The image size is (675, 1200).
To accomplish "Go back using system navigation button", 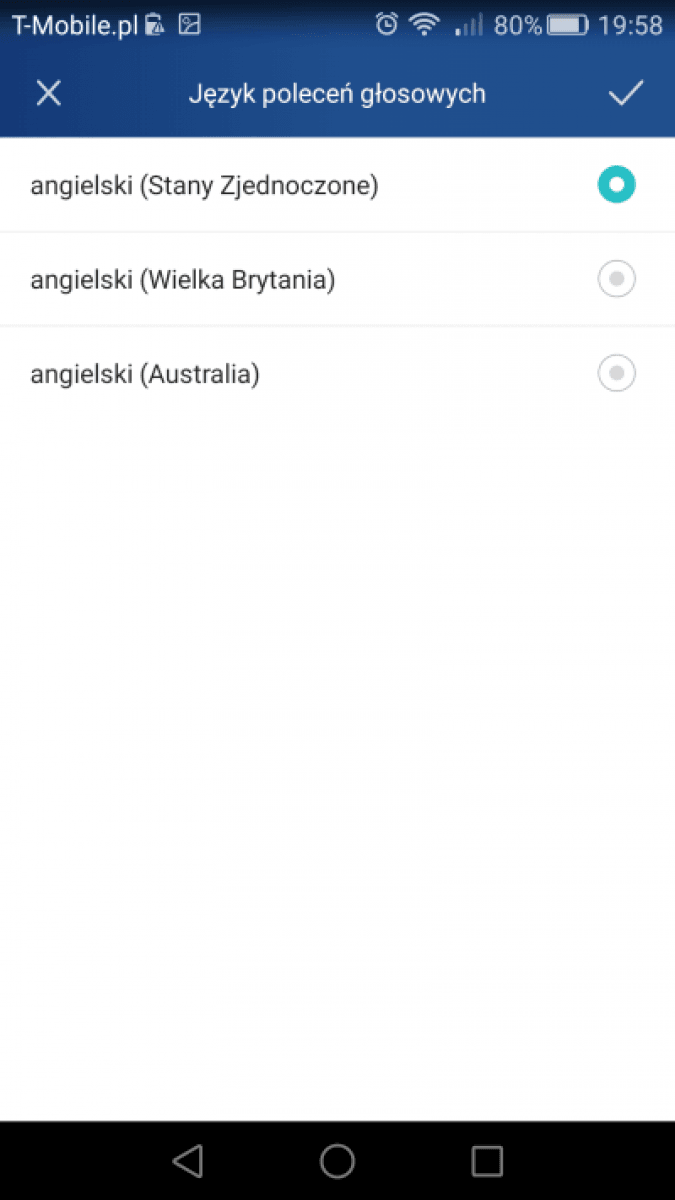I will pos(187,1161).
